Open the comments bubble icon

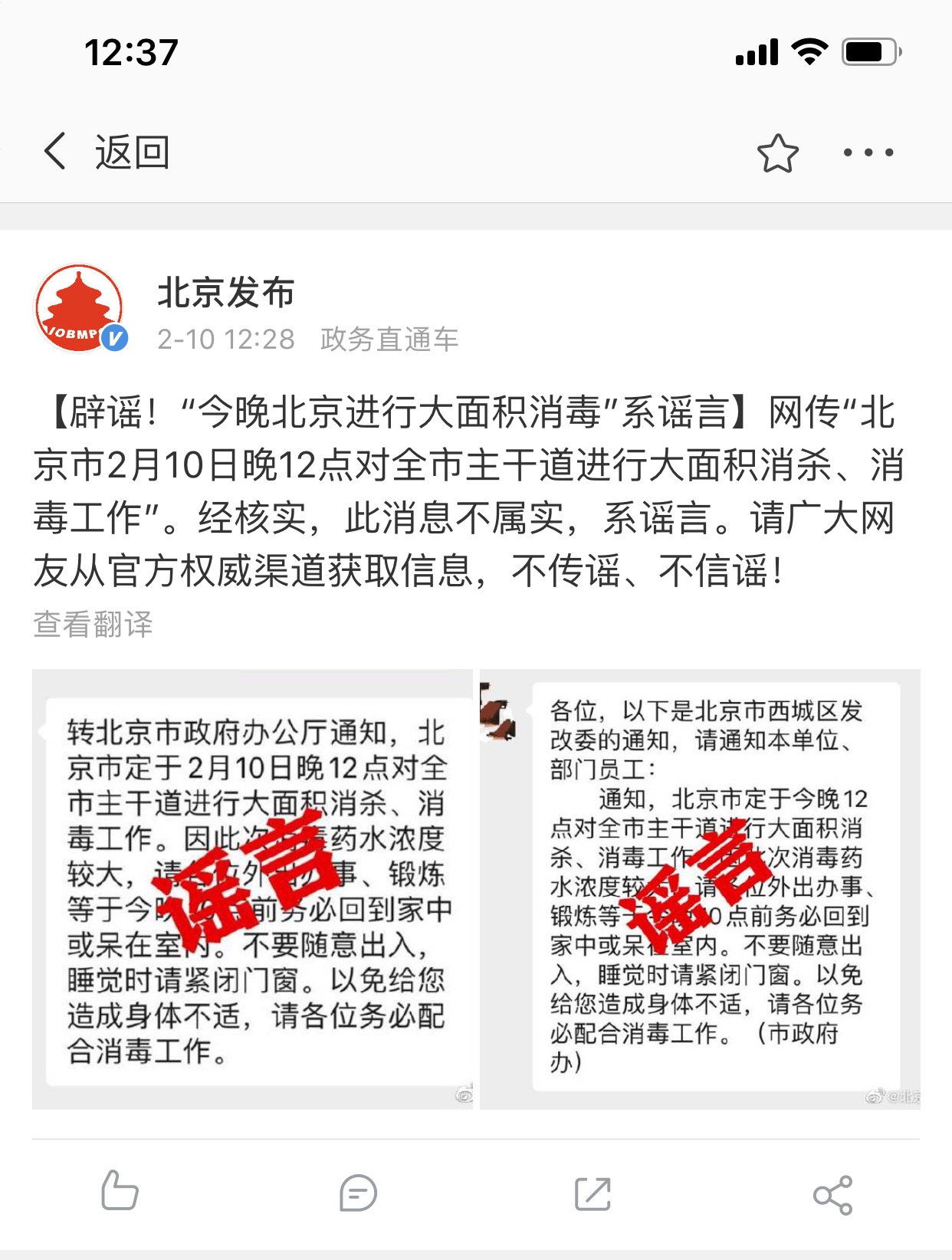(x=357, y=1193)
